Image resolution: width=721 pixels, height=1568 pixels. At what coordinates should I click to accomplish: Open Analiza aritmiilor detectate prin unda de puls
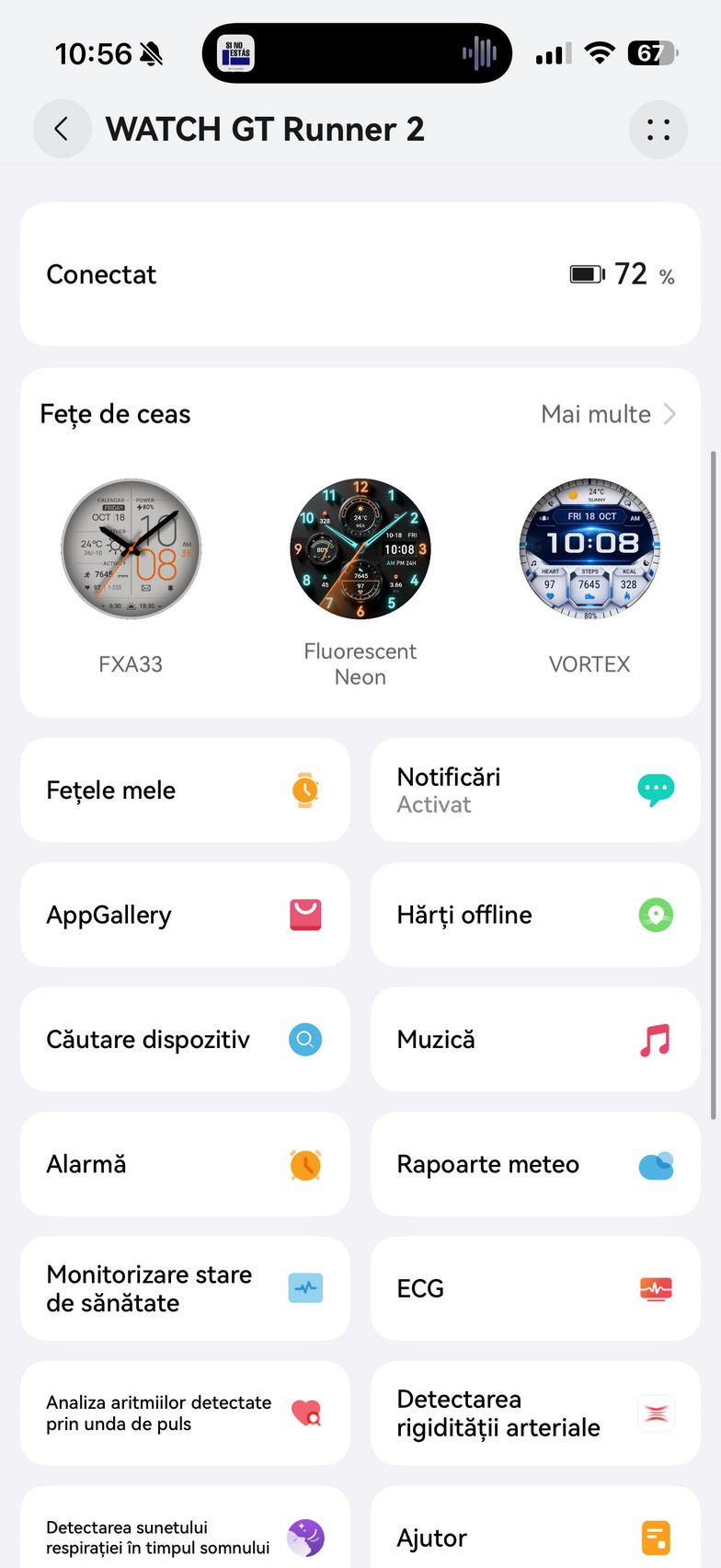click(x=185, y=1412)
